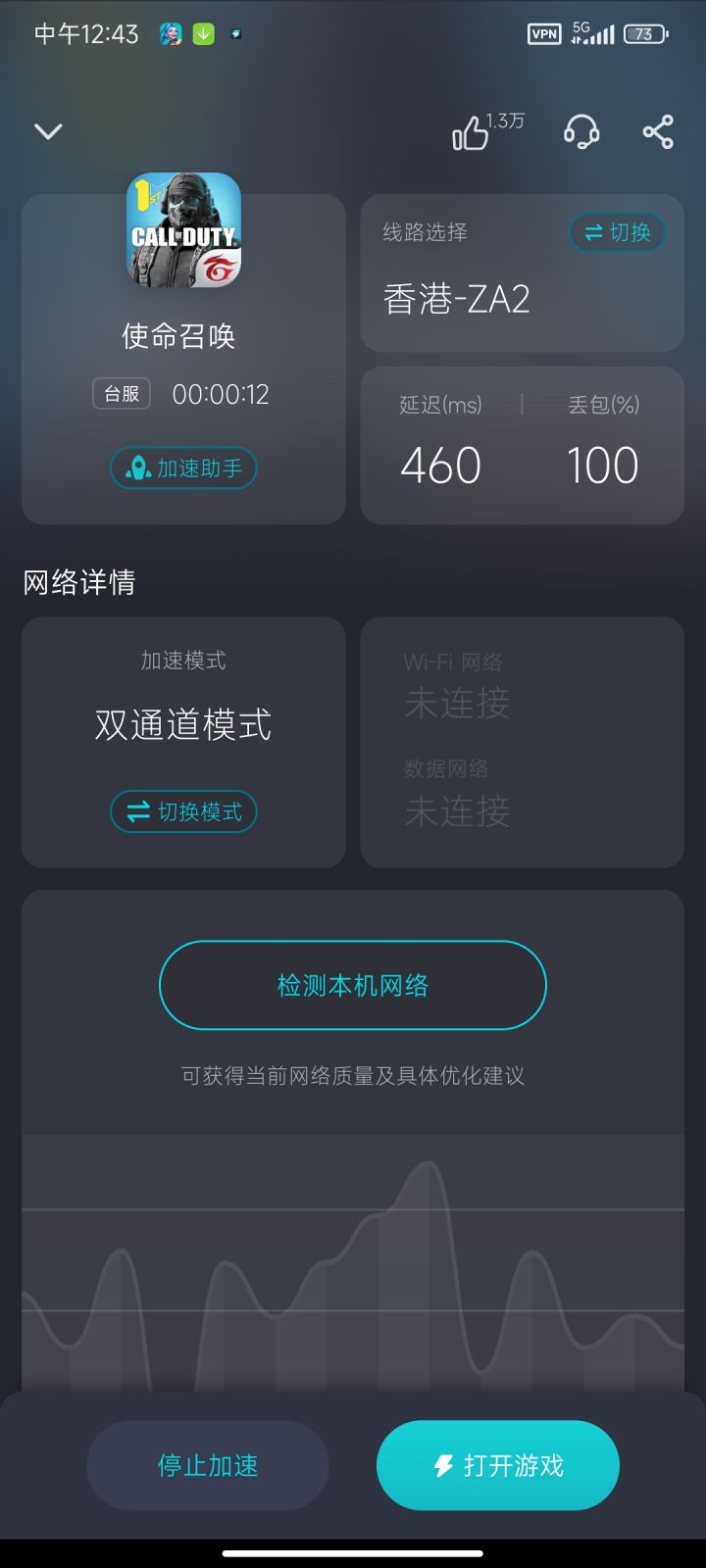Toggle acceleration off via 停止加速
This screenshot has height=1568, width=706.
click(208, 1465)
